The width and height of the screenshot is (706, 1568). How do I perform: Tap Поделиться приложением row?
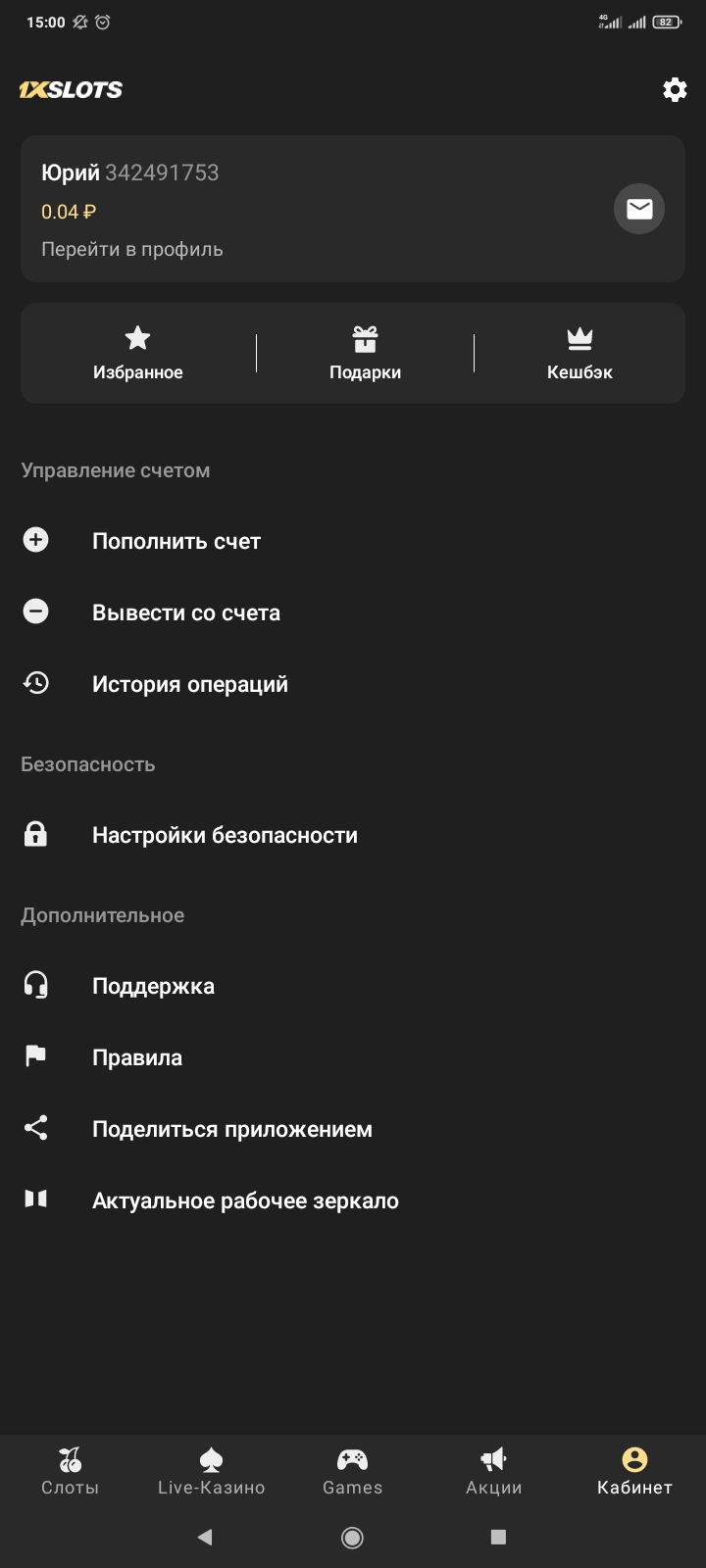coord(232,1129)
